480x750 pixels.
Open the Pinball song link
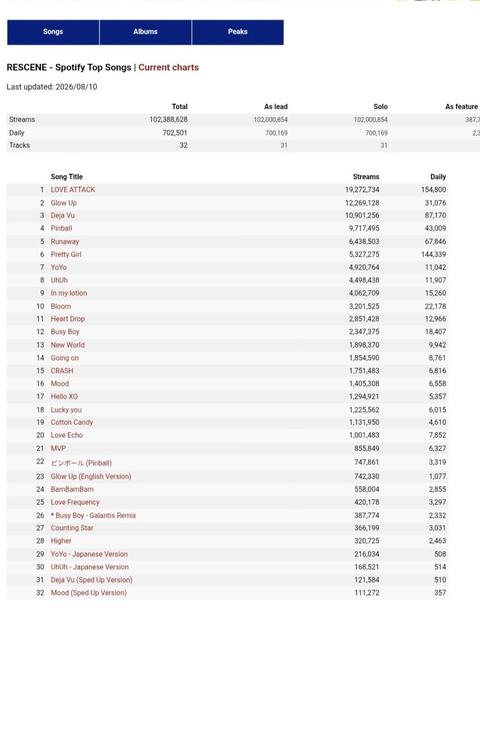coord(61,229)
